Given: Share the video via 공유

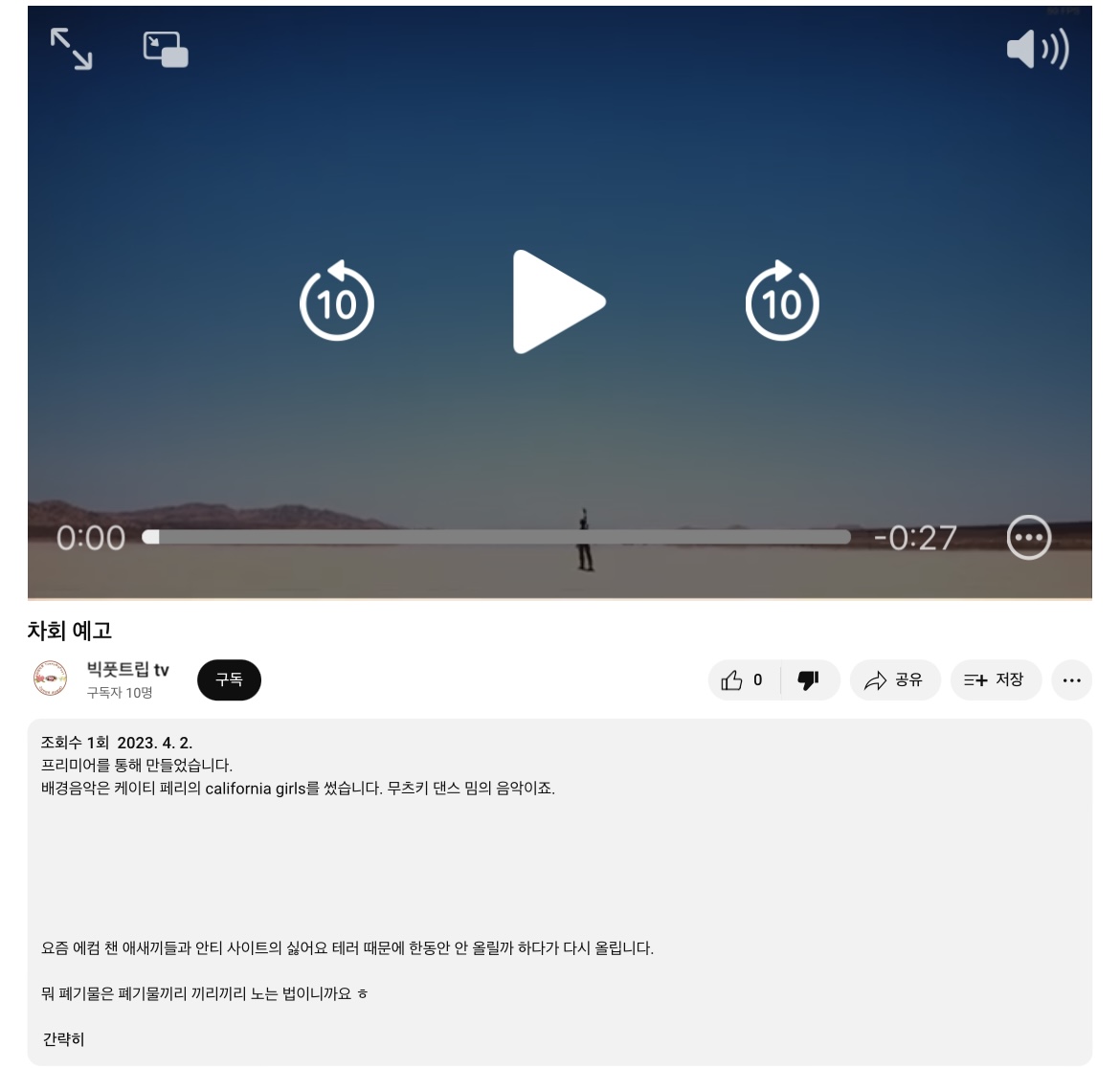Looking at the screenshot, I should click(894, 680).
